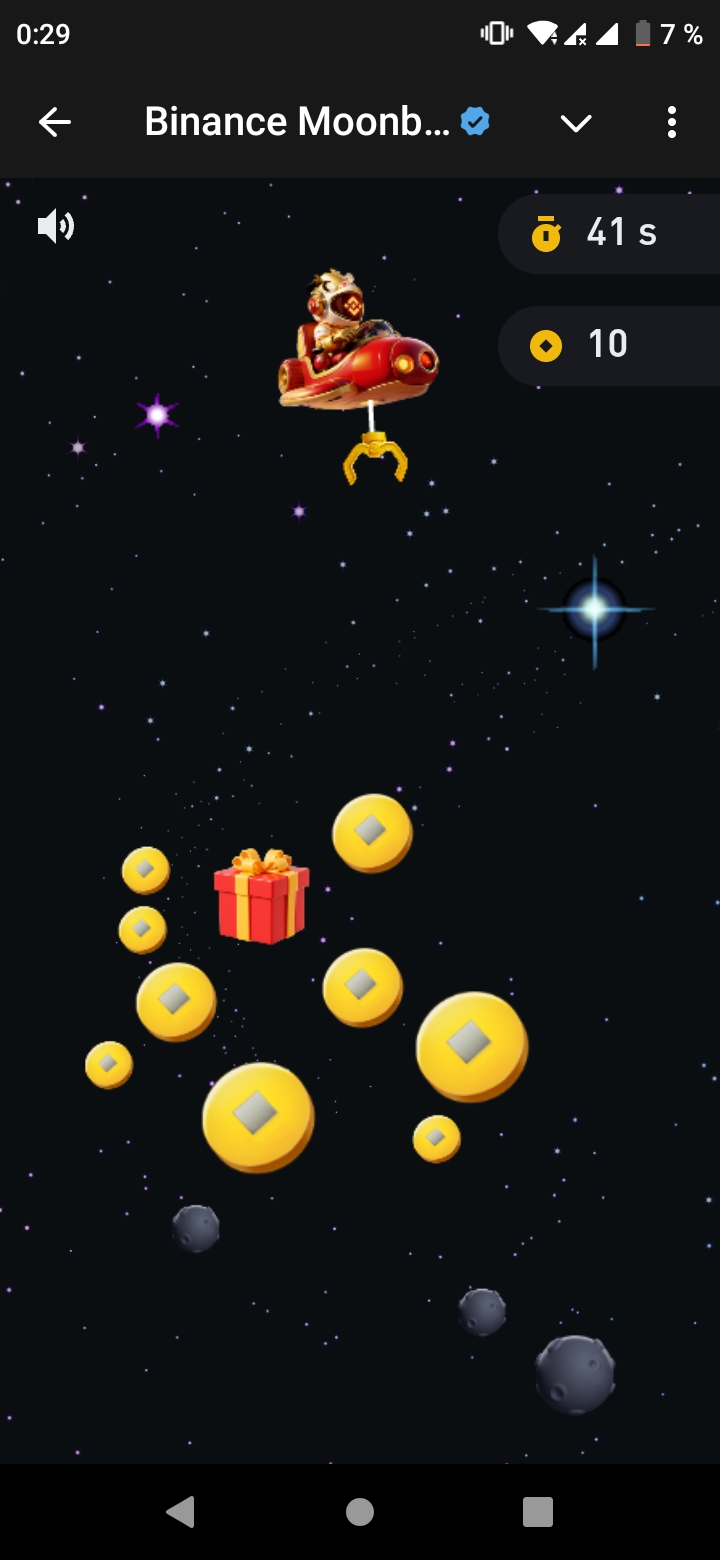Go back using the arrow icon
The width and height of the screenshot is (720, 1560).
coord(55,123)
